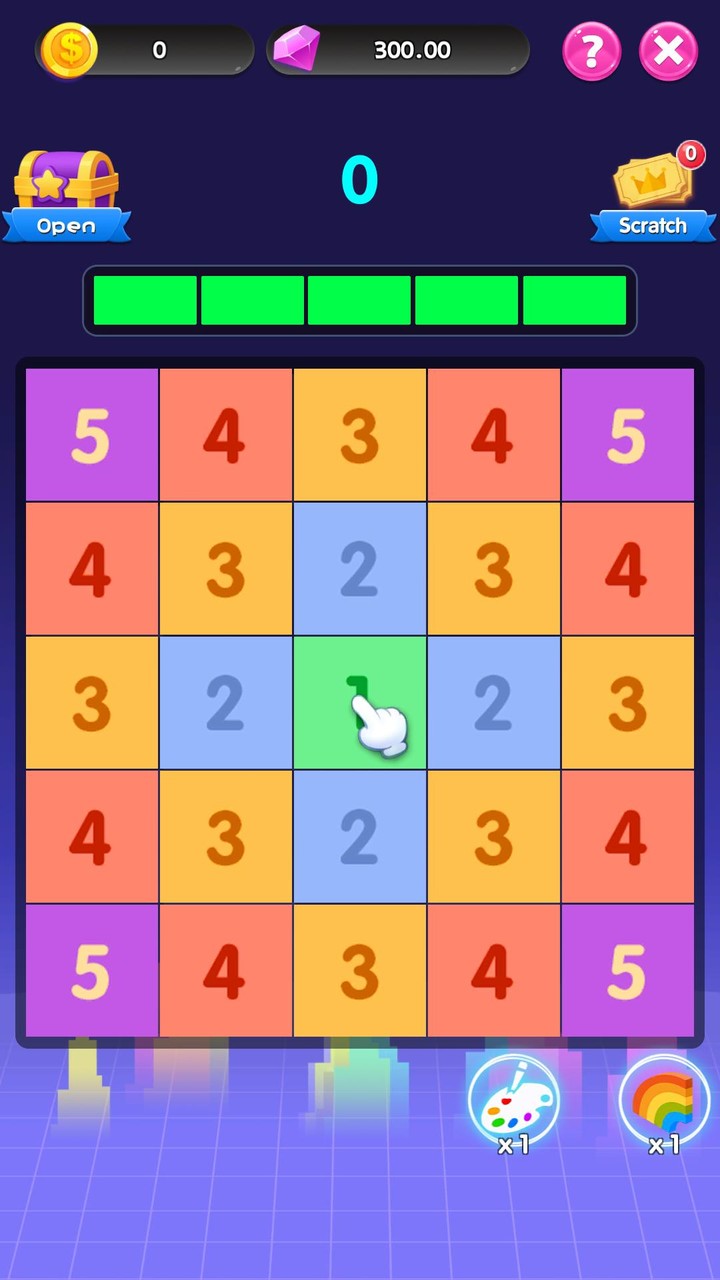Image resolution: width=720 pixels, height=1280 pixels.
Task: Tap the orange 3 tile in bottom row
Action: (x=360, y=970)
